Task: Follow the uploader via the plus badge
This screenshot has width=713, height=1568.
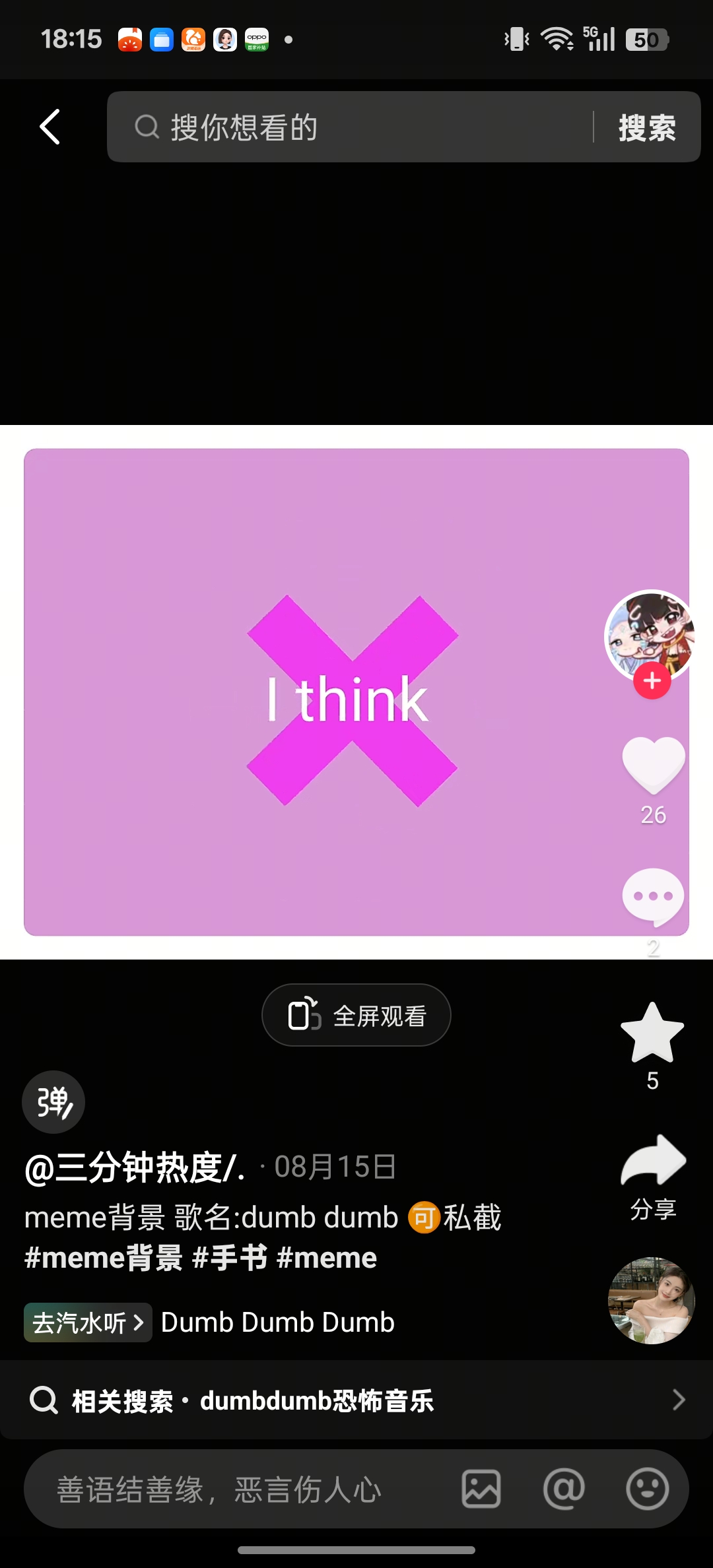Action: [651, 680]
